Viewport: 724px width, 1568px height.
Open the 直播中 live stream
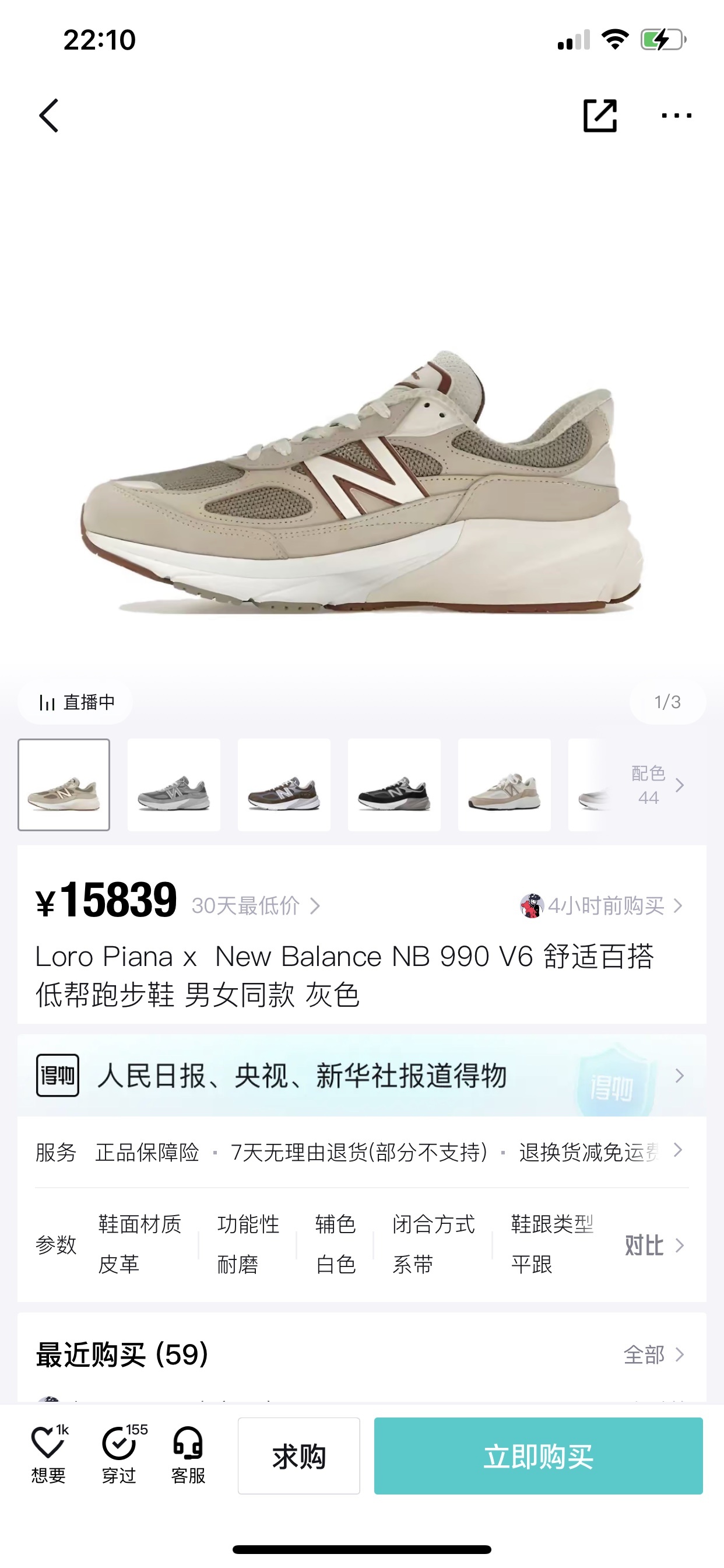[76, 702]
